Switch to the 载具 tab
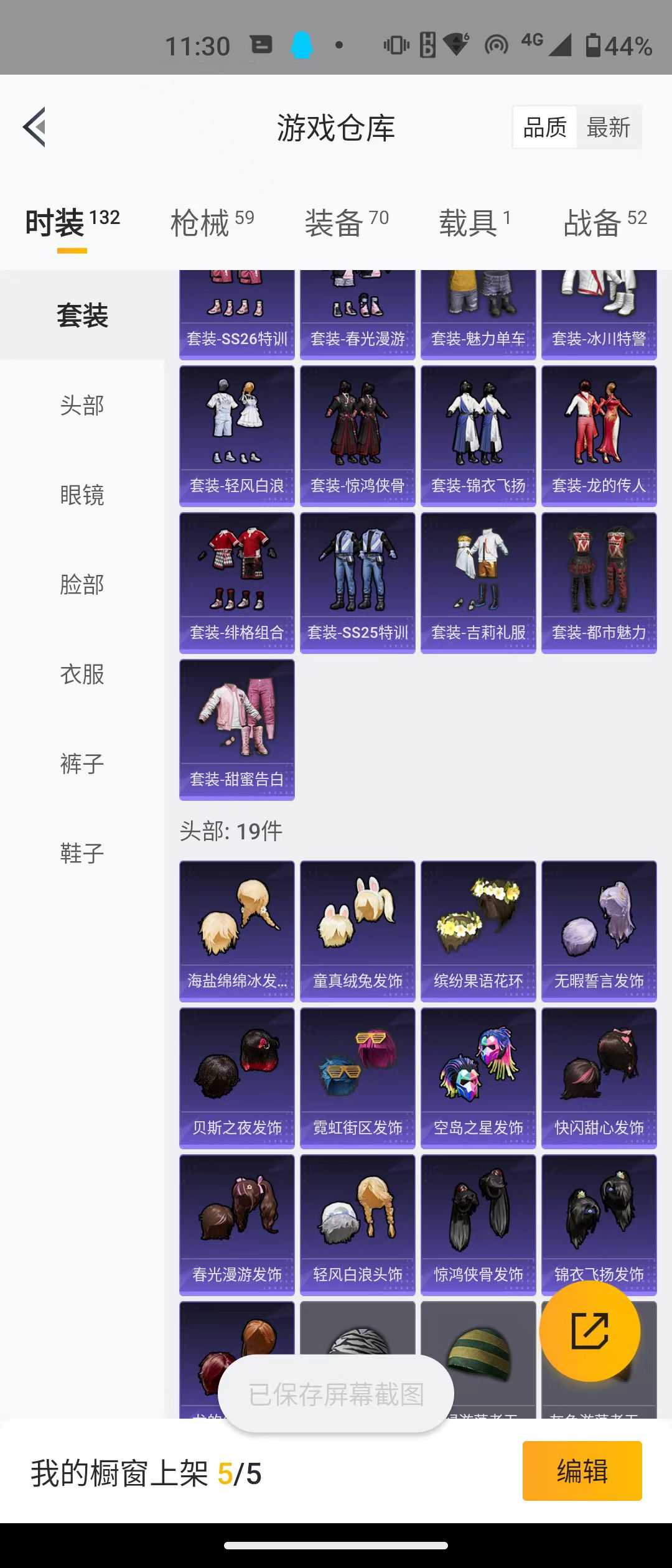The height and width of the screenshot is (1568, 672). pyautogui.click(x=475, y=223)
